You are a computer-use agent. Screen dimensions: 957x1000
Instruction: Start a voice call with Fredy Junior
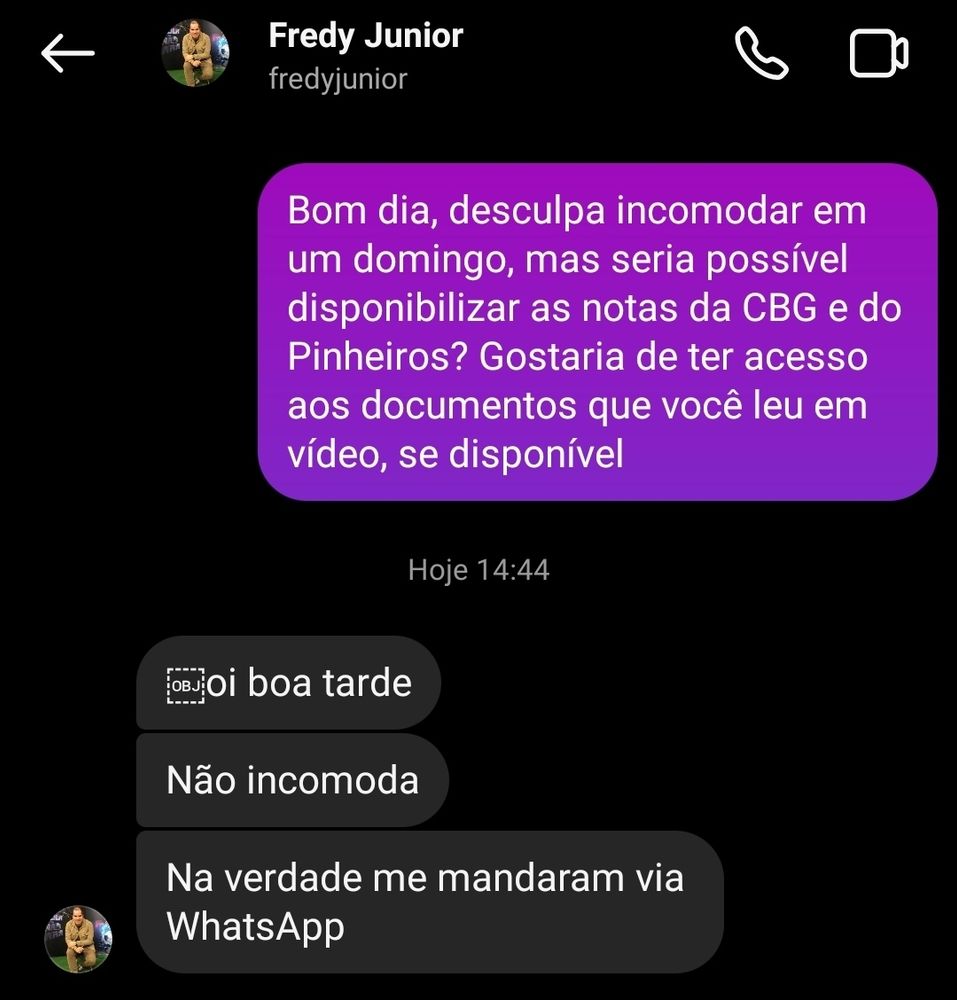coord(762,54)
